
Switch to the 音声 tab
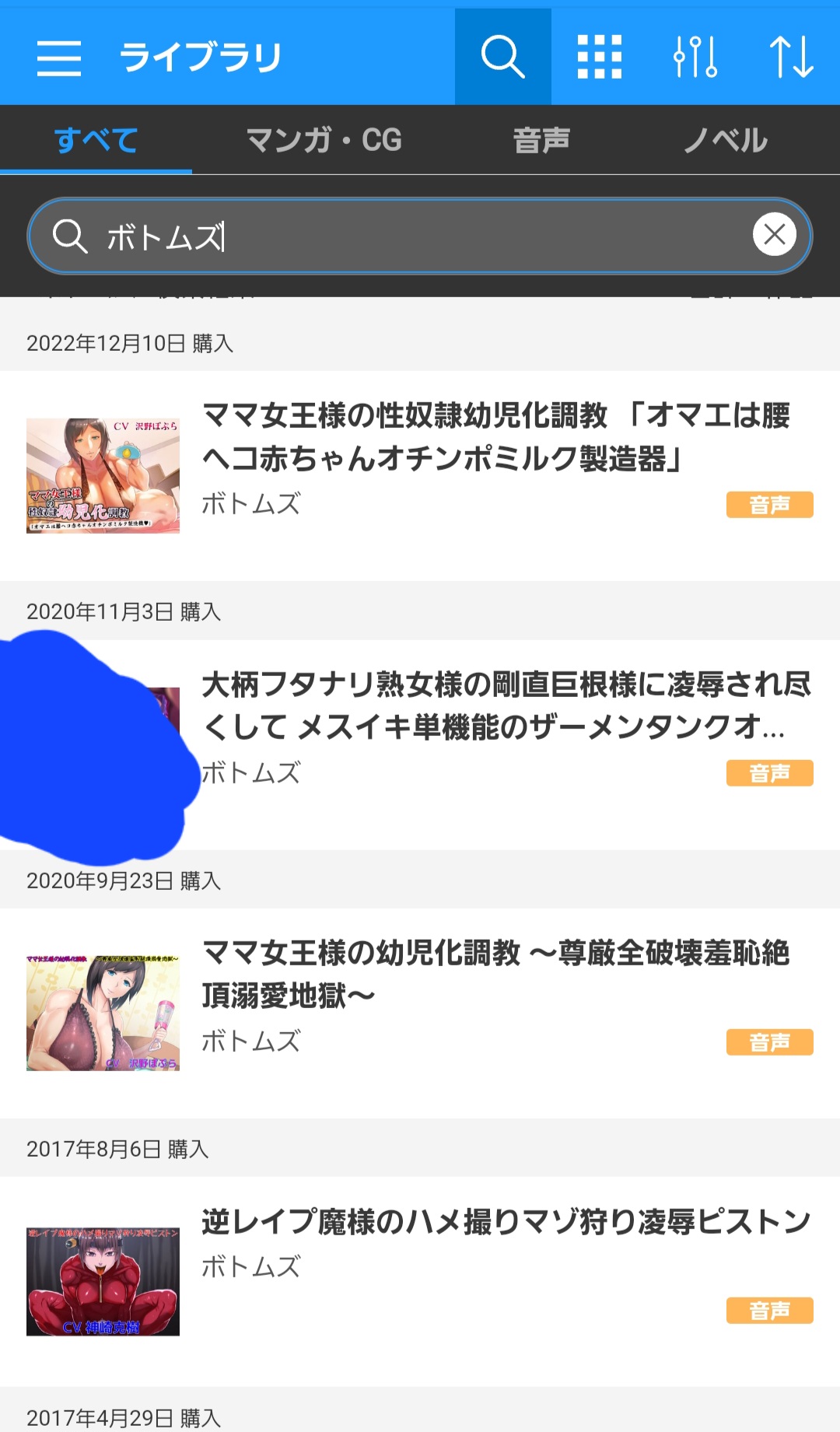(542, 140)
